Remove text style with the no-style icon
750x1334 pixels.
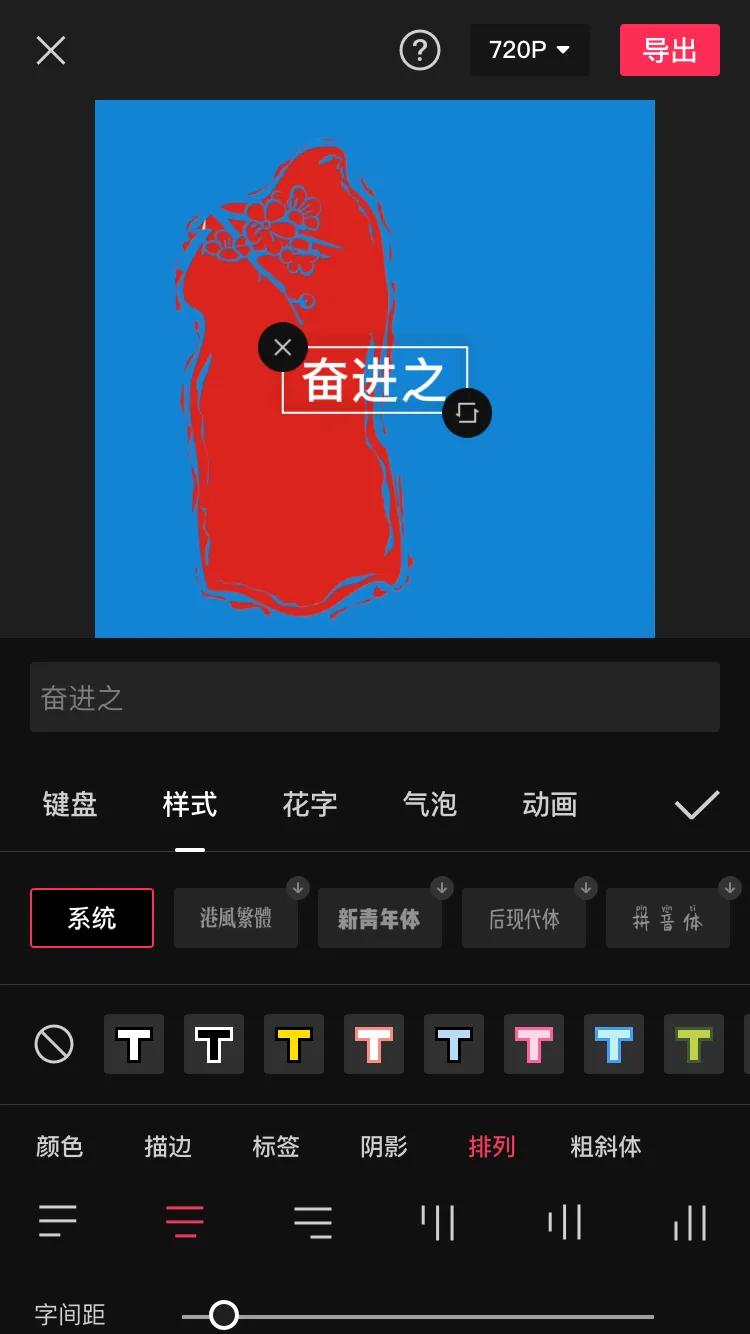[54, 1044]
